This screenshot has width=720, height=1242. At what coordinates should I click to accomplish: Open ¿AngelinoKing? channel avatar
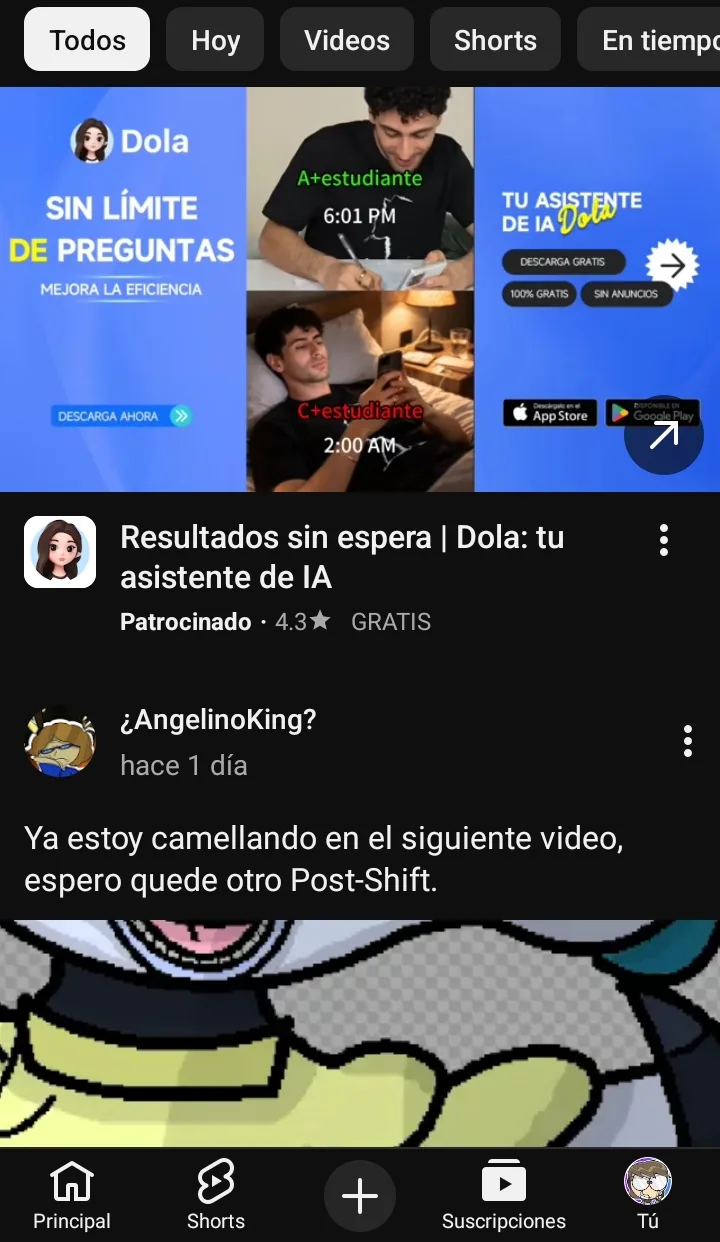pos(60,742)
